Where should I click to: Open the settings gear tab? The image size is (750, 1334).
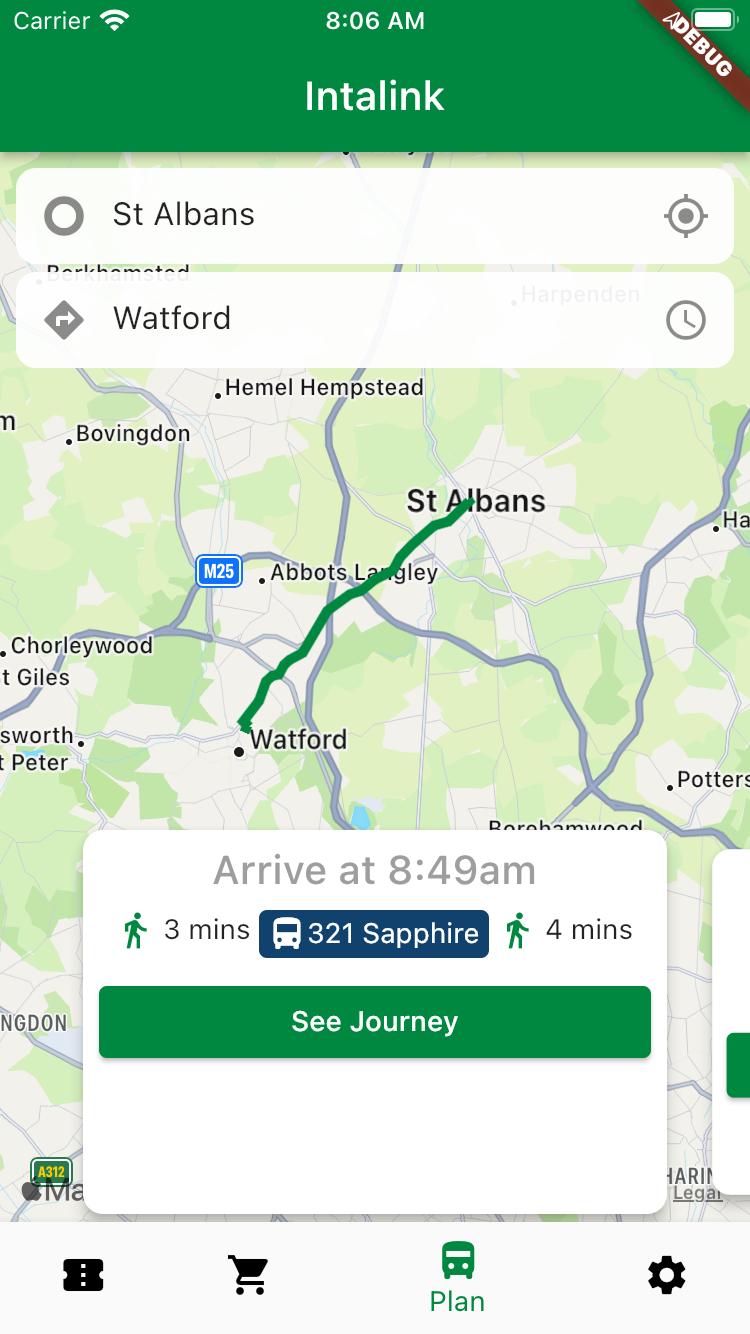(x=667, y=1275)
